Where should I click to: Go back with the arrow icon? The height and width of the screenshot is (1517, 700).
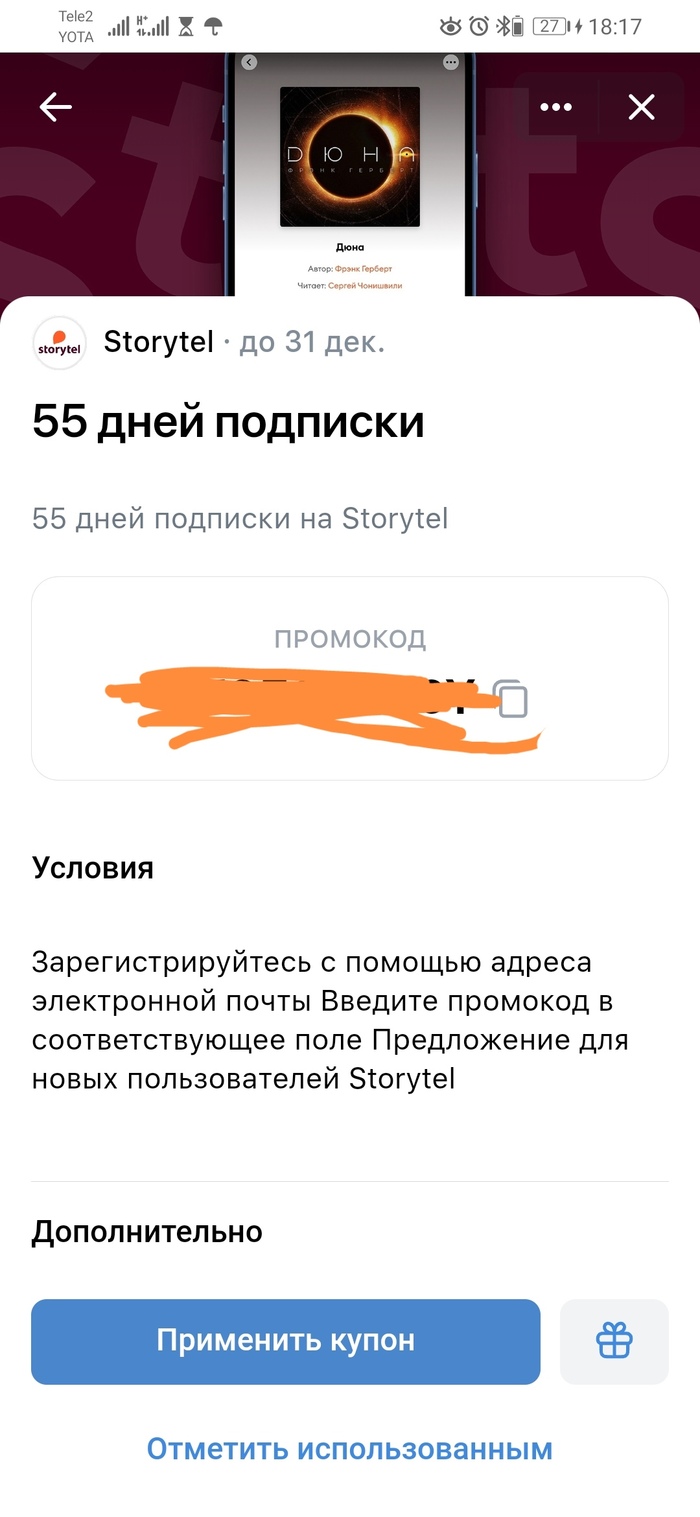(x=56, y=107)
